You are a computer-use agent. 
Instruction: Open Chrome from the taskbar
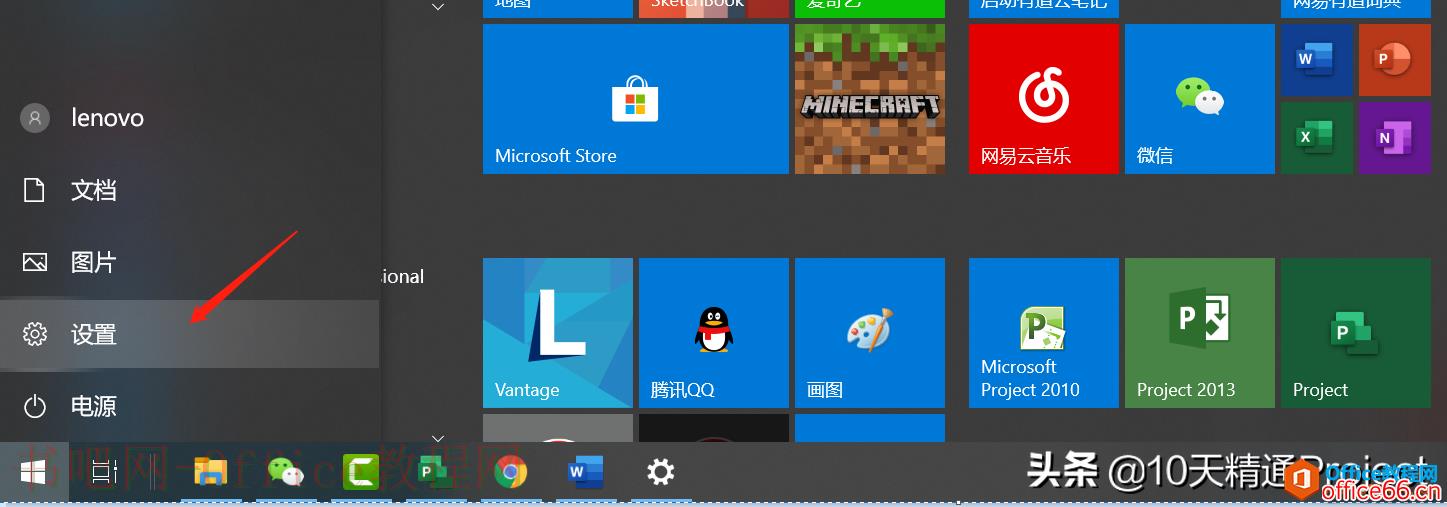[x=510, y=472]
